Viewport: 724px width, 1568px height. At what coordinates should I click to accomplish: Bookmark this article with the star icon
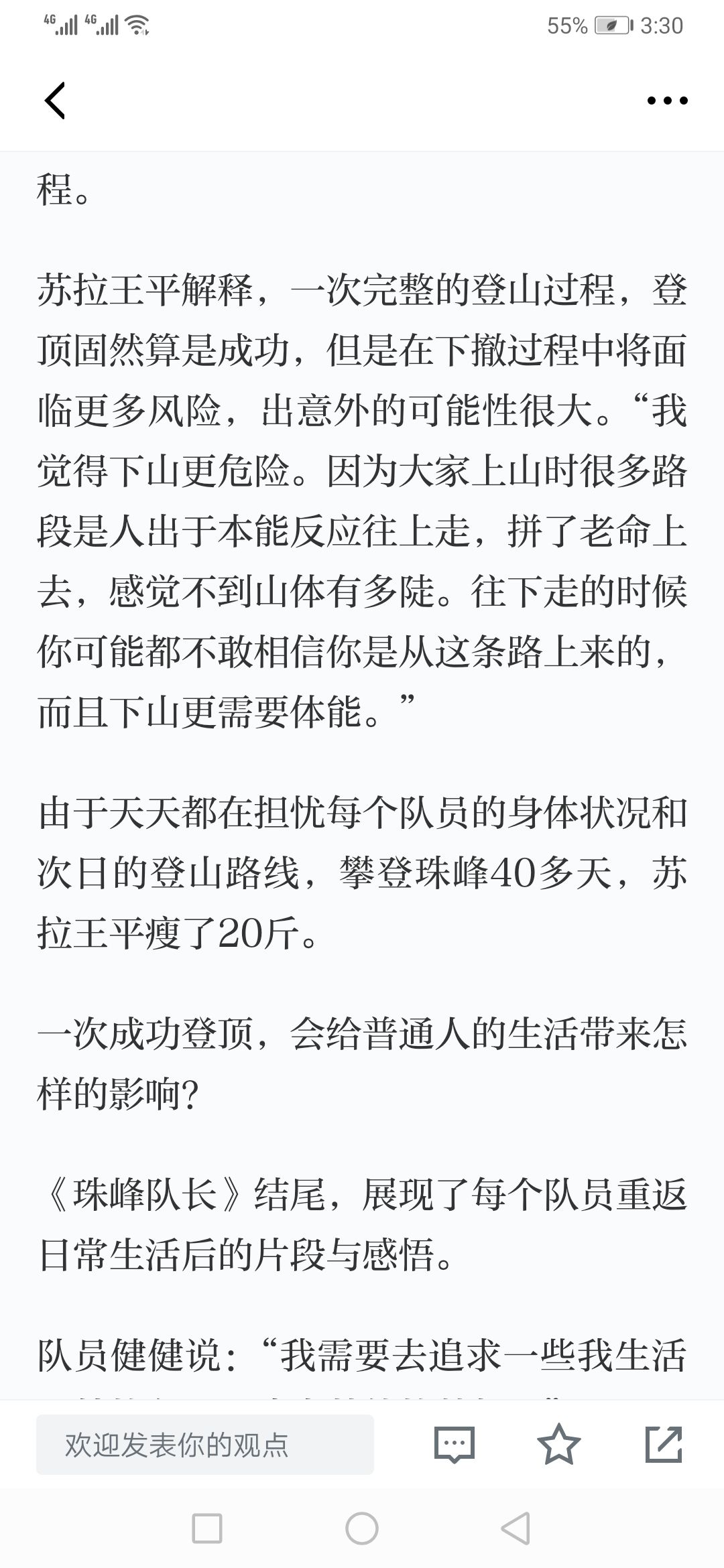click(559, 1444)
